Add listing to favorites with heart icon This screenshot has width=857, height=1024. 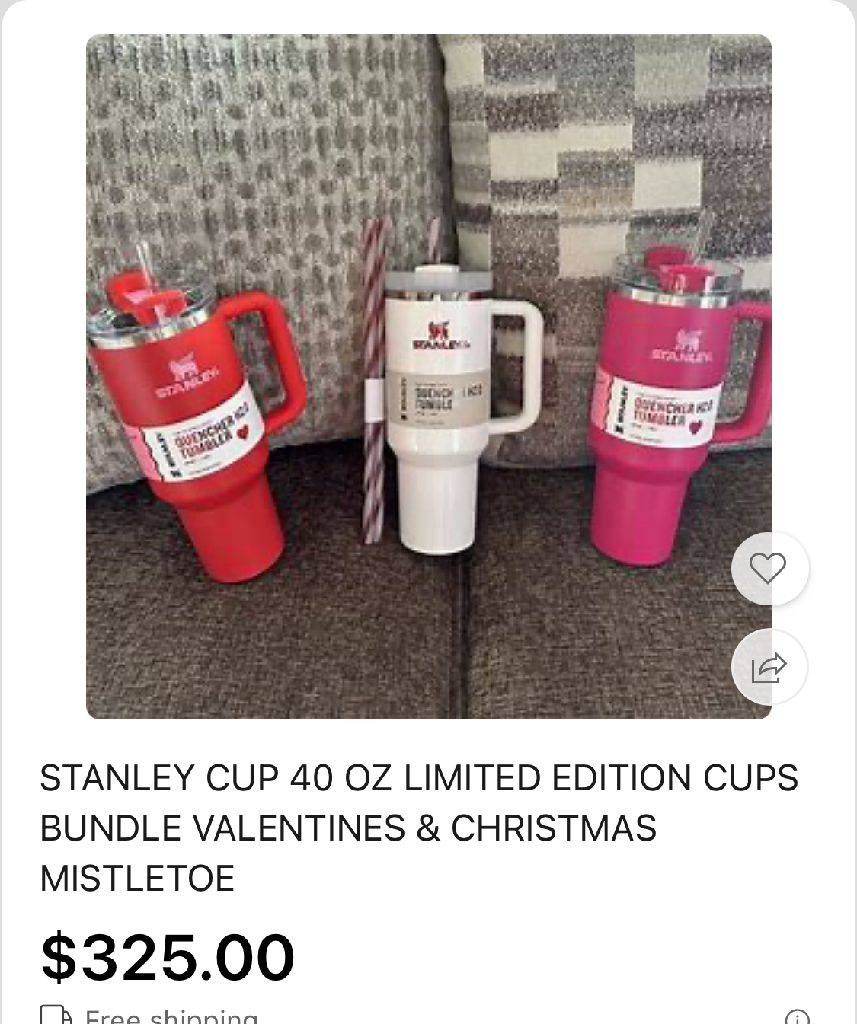coord(769,569)
